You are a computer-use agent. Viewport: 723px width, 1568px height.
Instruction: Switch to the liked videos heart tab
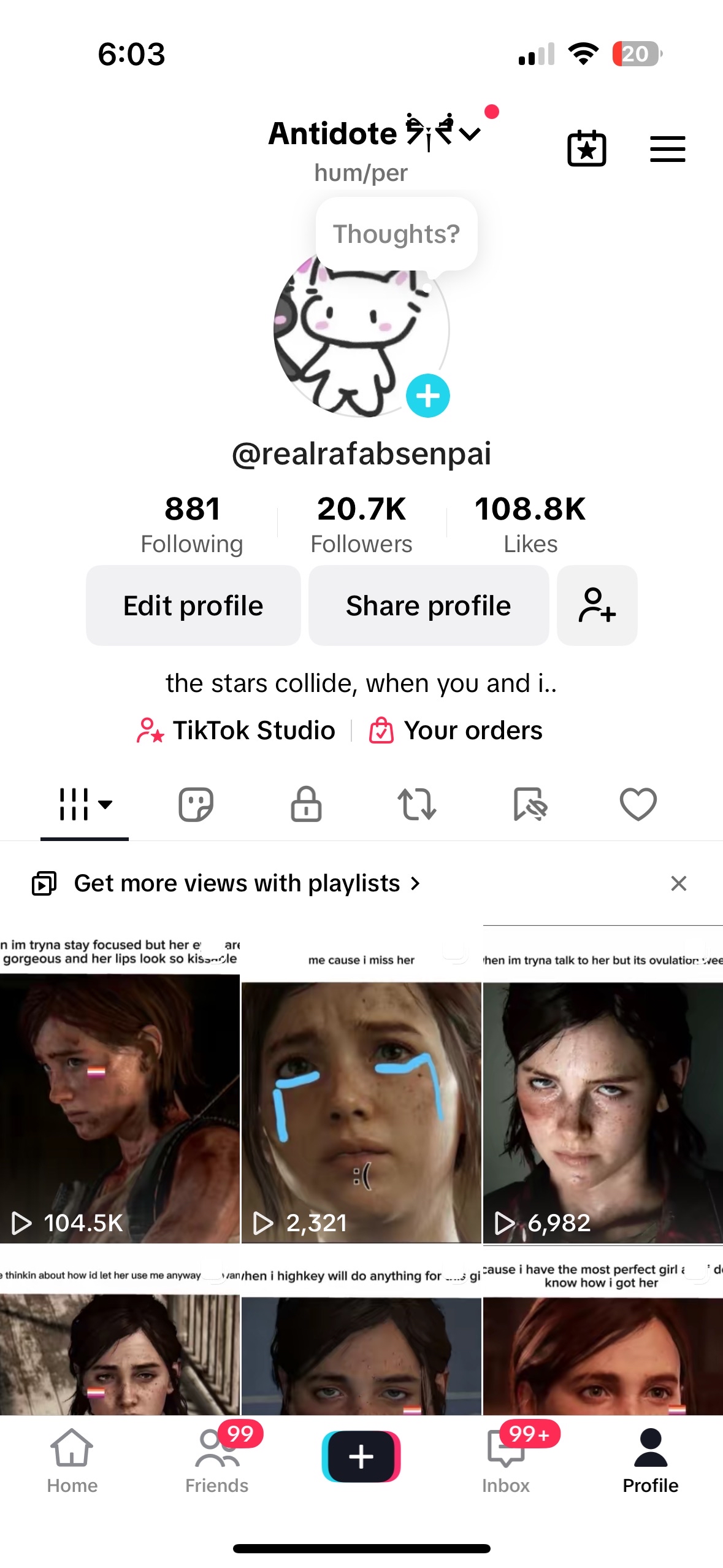(x=638, y=804)
